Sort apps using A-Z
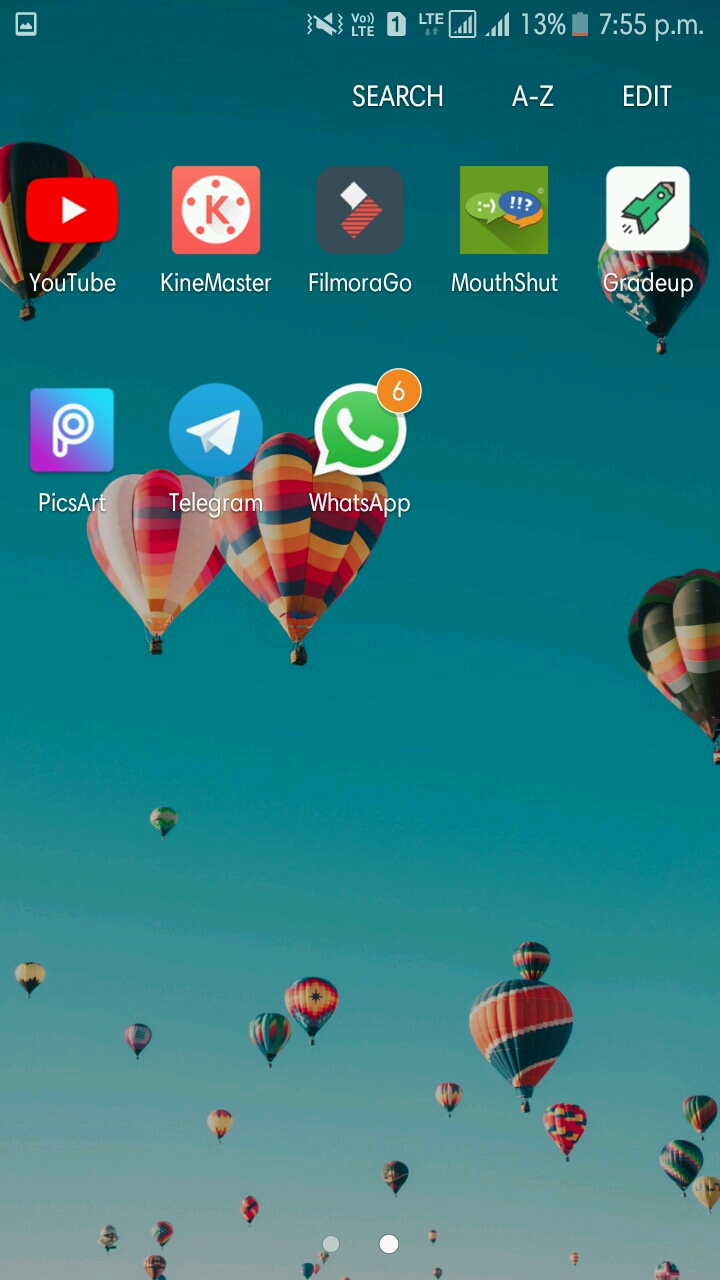The width and height of the screenshot is (720, 1280). tap(532, 97)
